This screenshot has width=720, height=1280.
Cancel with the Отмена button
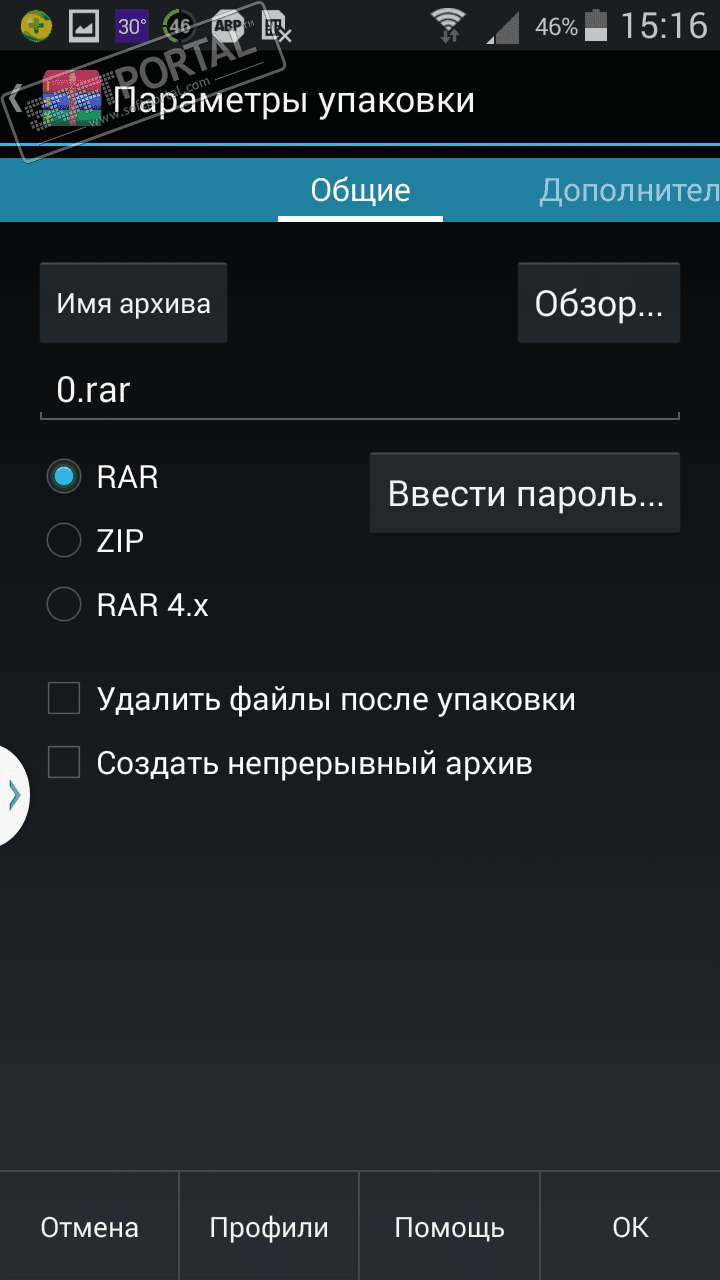coord(89,1227)
